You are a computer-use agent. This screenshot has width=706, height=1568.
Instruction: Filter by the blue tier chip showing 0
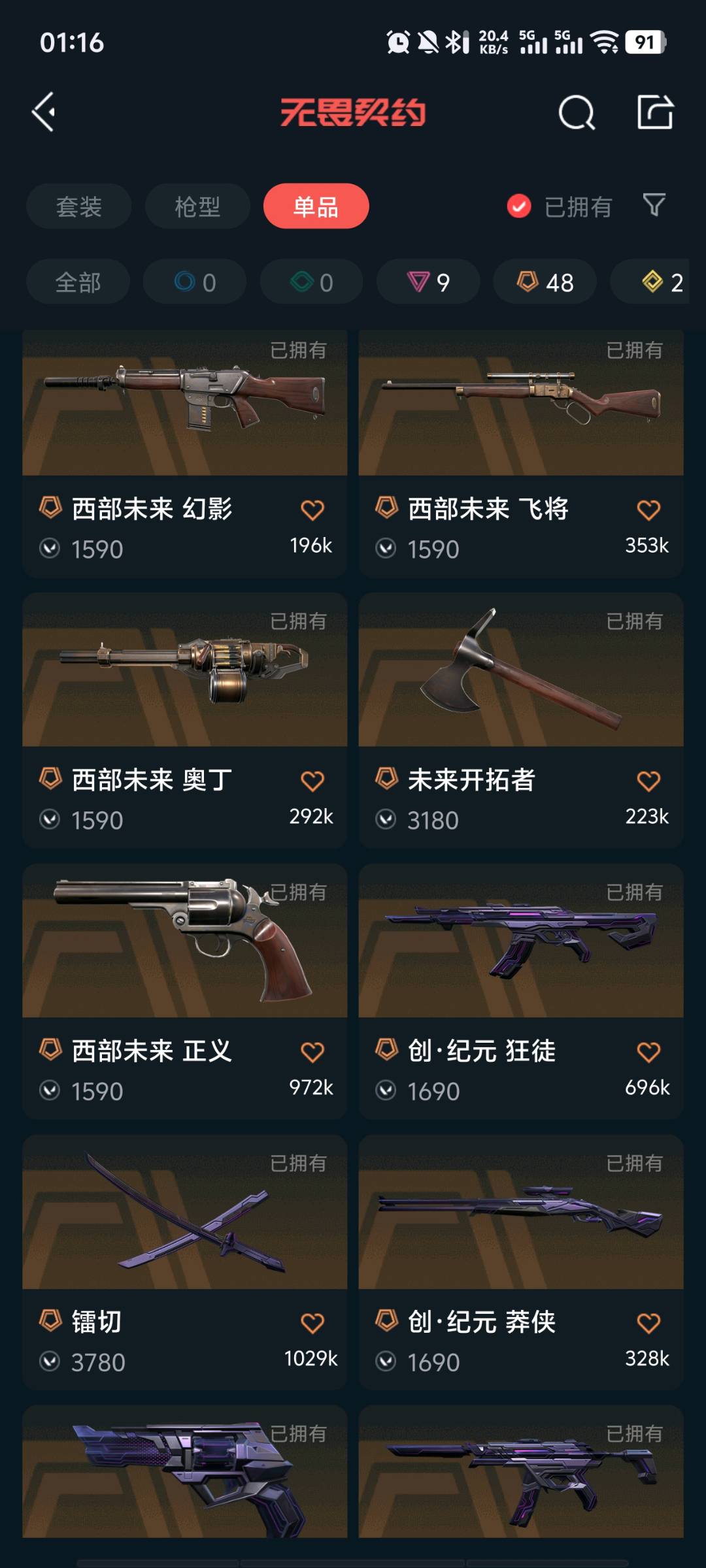coord(195,282)
